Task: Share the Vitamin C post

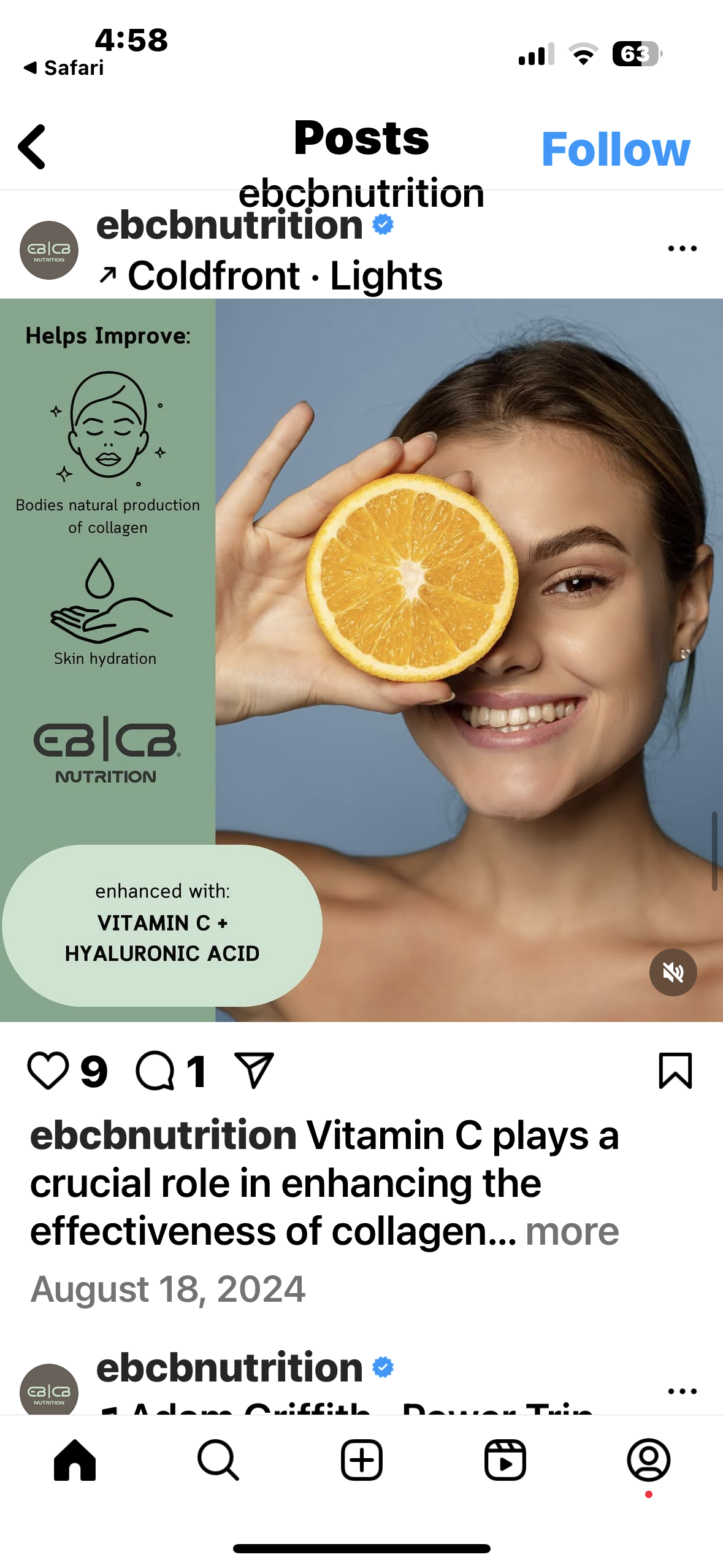Action: tap(253, 1070)
